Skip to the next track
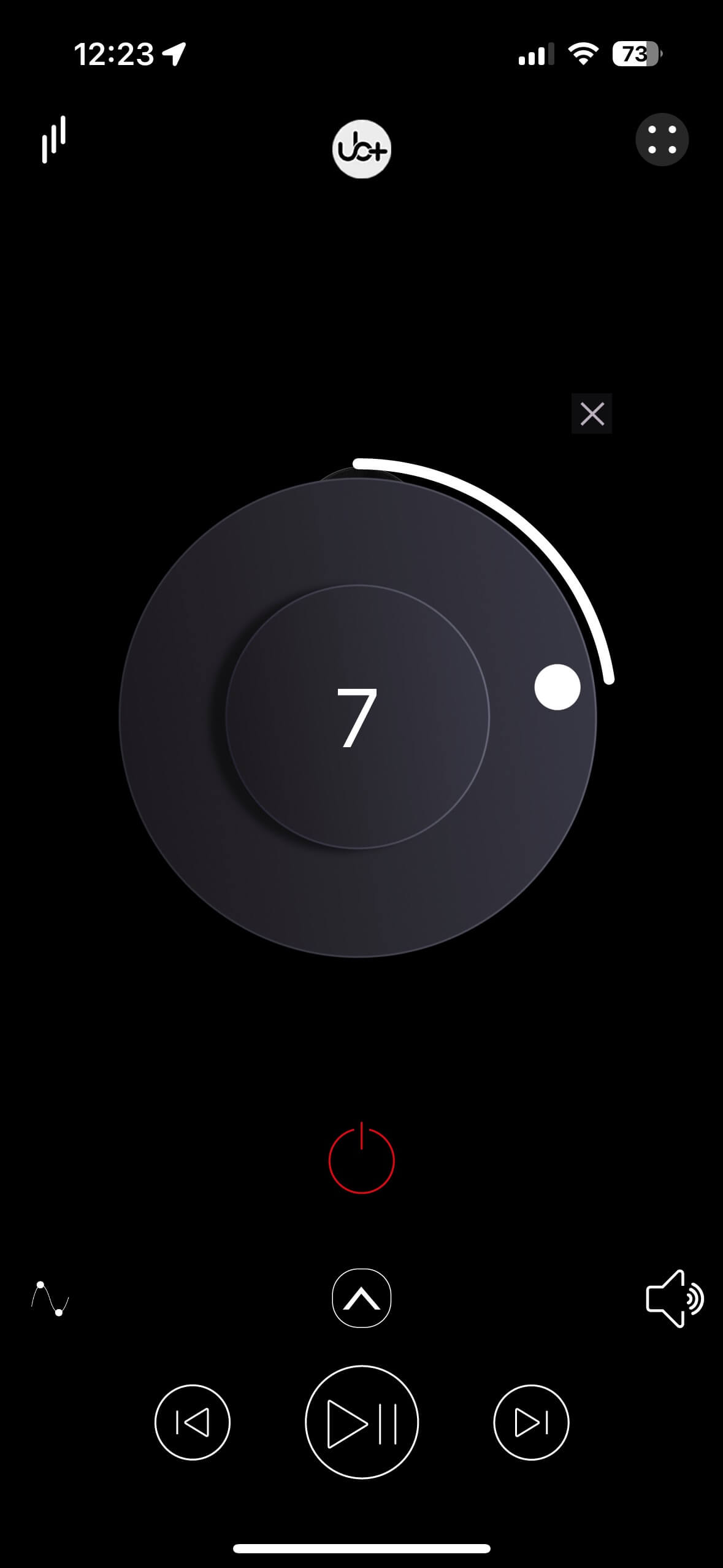This screenshot has height=1568, width=723. click(x=531, y=1422)
